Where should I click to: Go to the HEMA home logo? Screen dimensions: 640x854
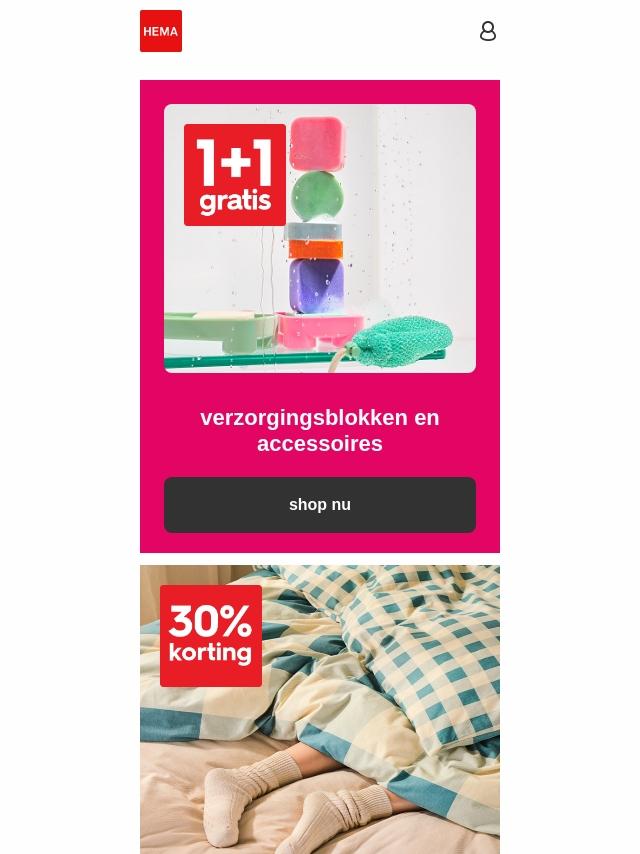[x=161, y=31]
